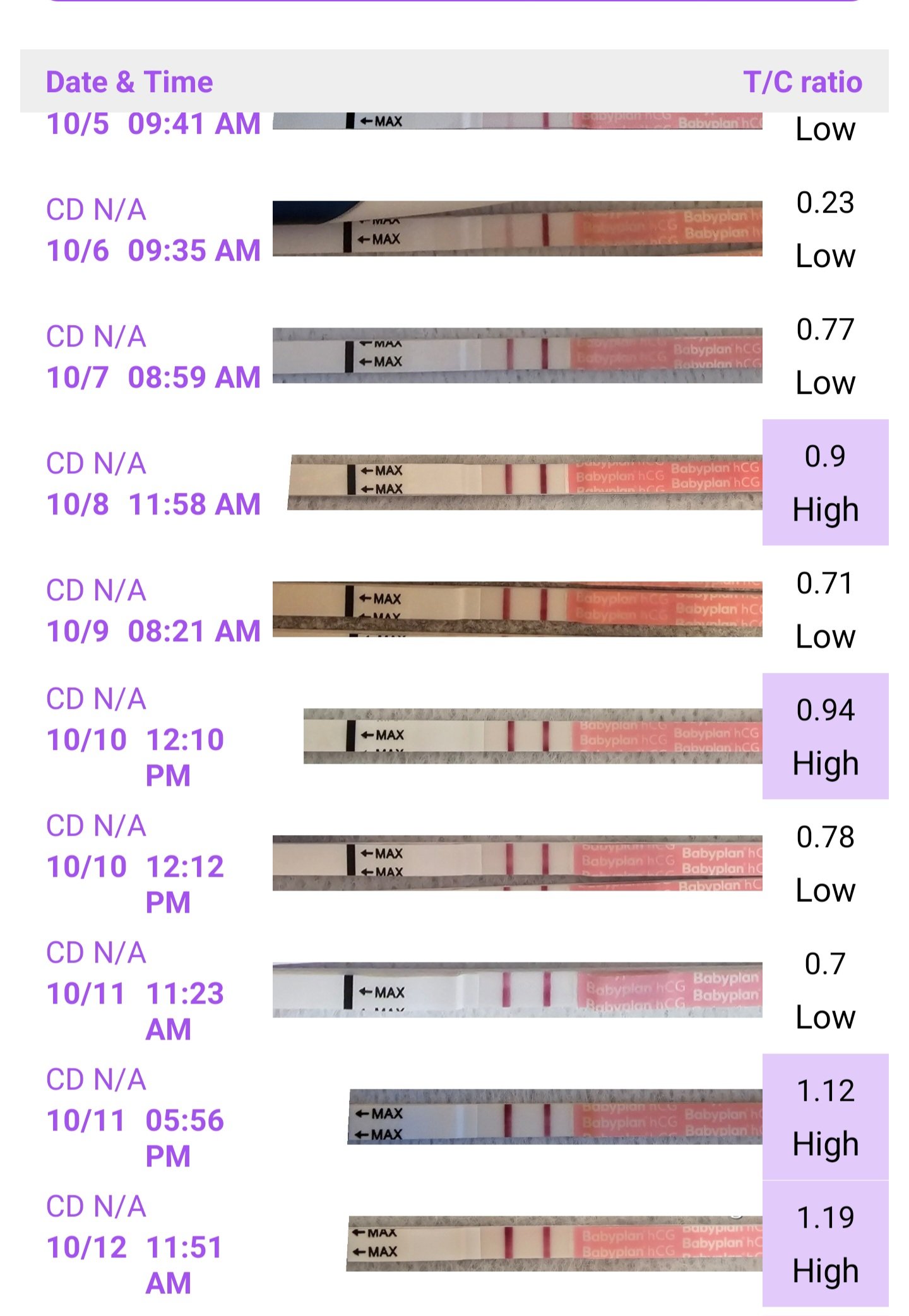909x1316 pixels.
Task: Open the 10/11 05:56 PM High result
Action: tap(824, 1117)
